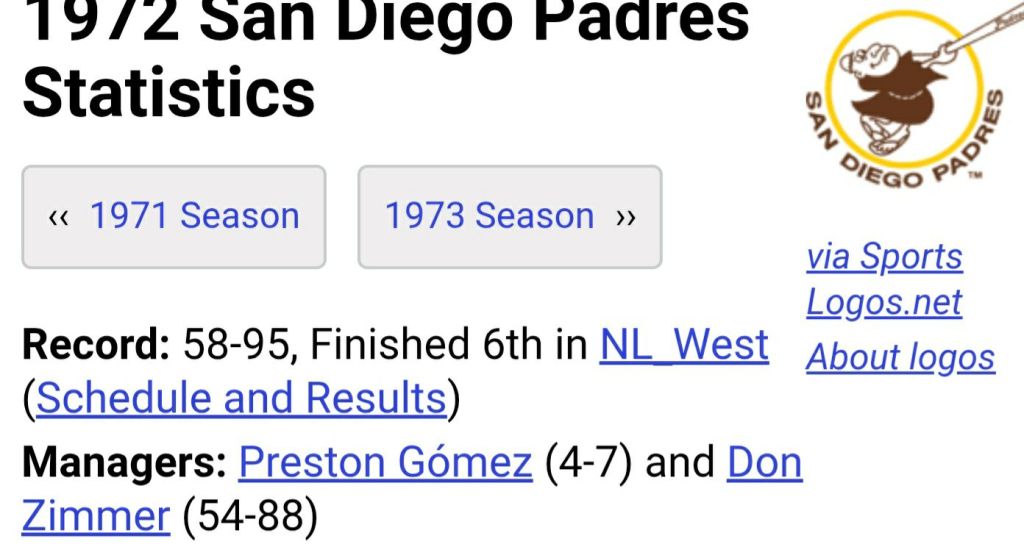Open Preston Gómez manager page
The image size is (1024, 544).
click(x=385, y=463)
